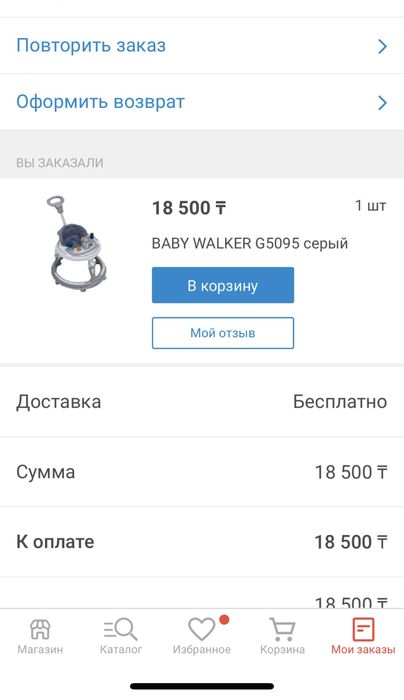Open the Повторить заказ row
Image resolution: width=404 pixels, height=700 pixels.
click(x=202, y=46)
